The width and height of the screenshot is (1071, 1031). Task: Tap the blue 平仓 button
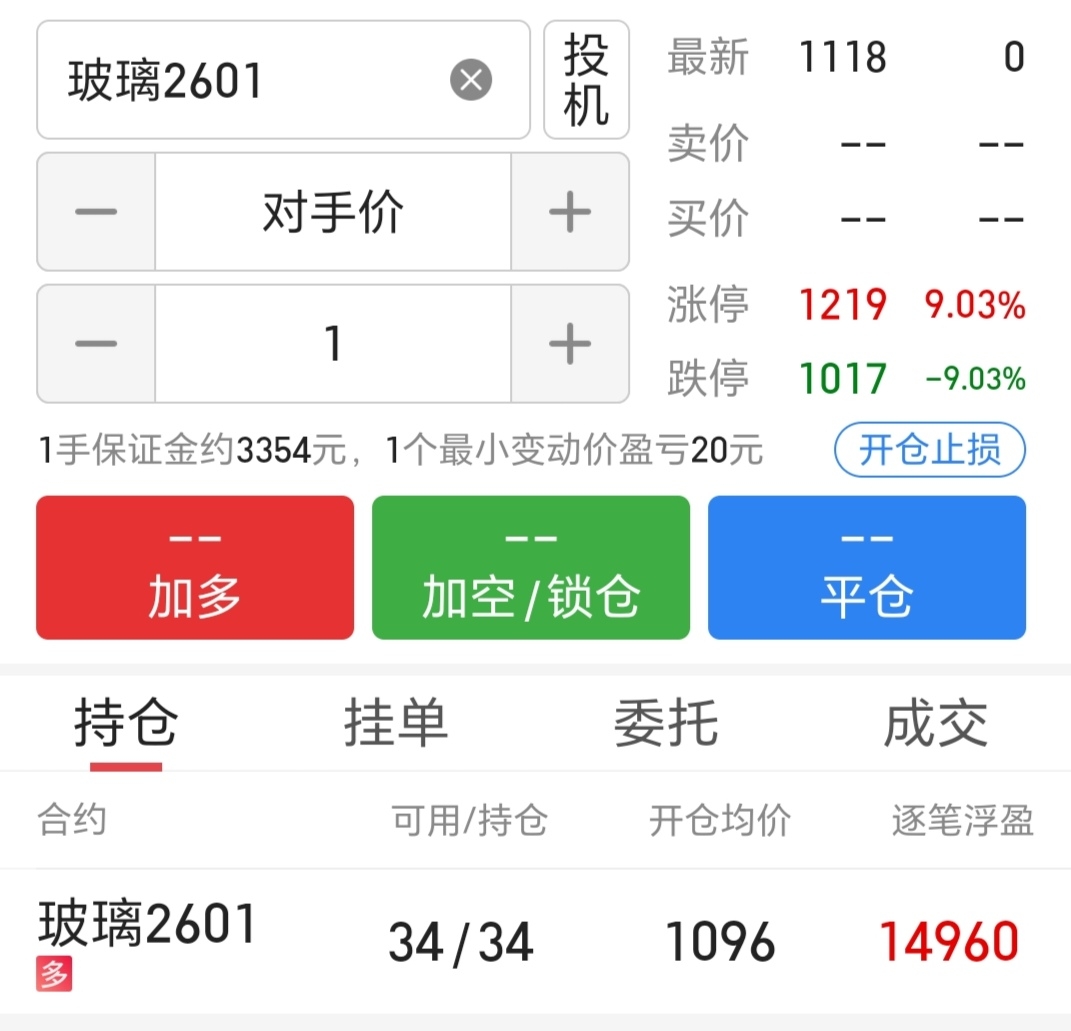[867, 568]
